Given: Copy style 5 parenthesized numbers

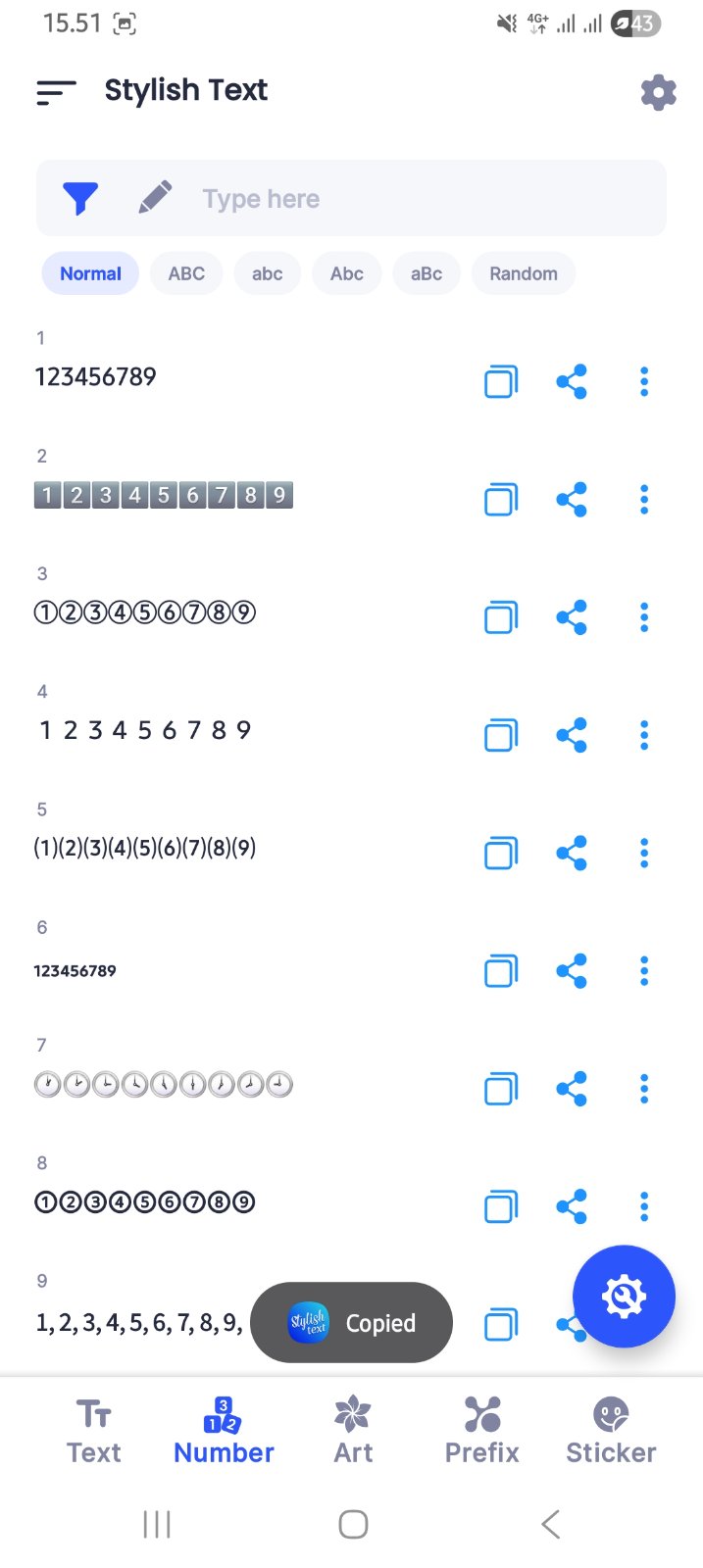Looking at the screenshot, I should (x=501, y=853).
